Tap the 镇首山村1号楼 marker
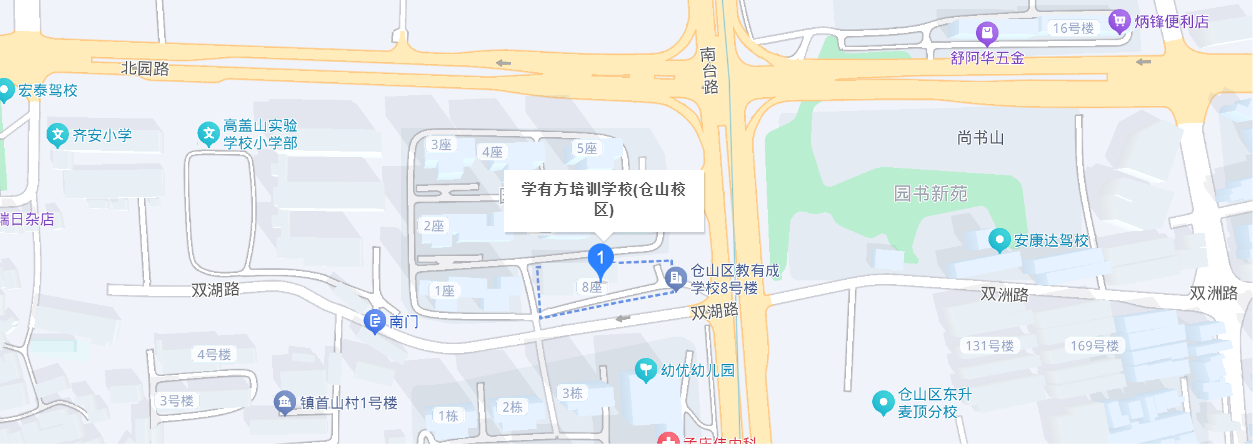The height and width of the screenshot is (444, 1253). click(x=285, y=402)
